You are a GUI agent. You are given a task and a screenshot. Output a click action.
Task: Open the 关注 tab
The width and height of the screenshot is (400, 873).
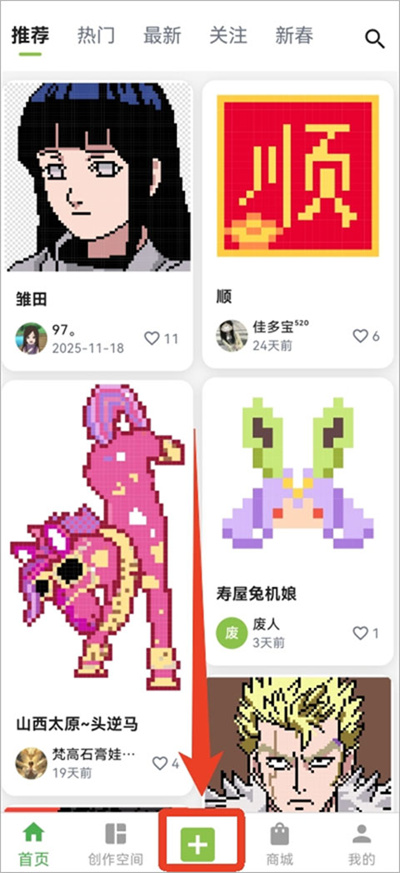point(228,36)
